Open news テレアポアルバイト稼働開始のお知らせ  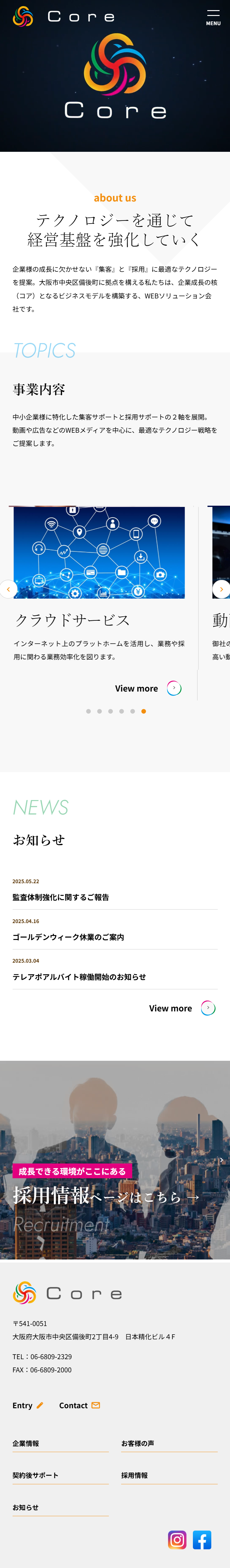pos(79,976)
